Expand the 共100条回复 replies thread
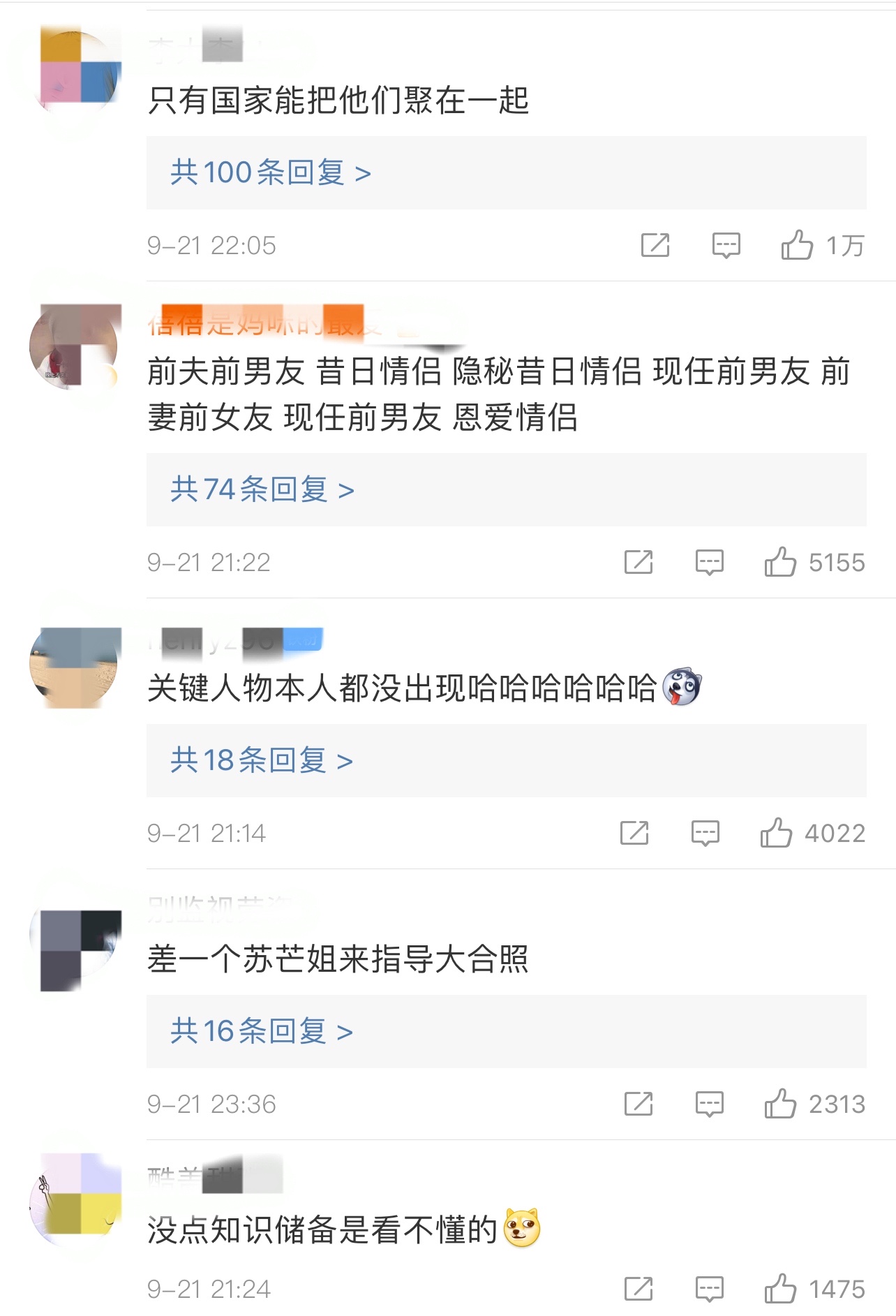Screen dimensions: 896x1316 coord(270,172)
